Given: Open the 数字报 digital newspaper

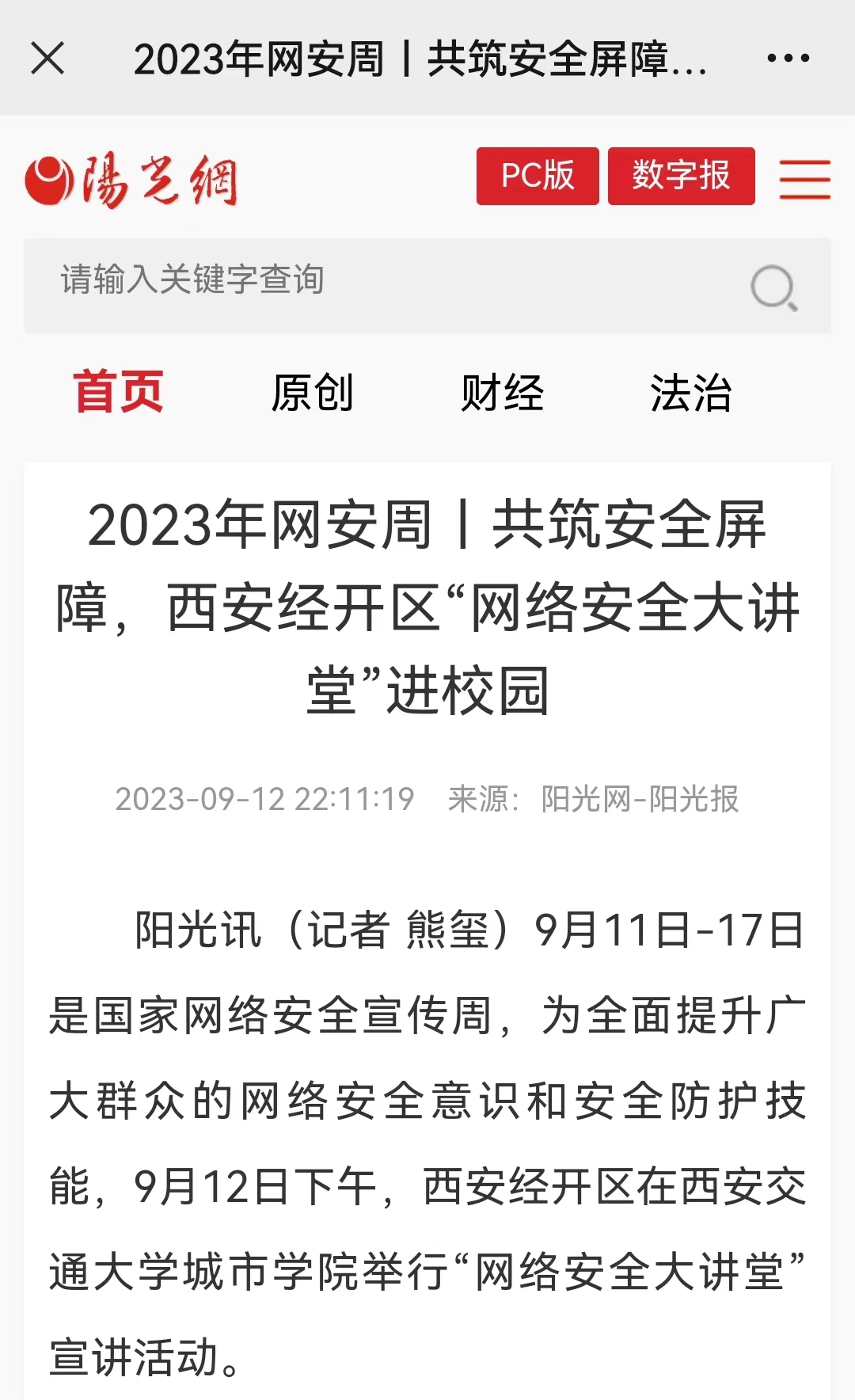Looking at the screenshot, I should [681, 176].
